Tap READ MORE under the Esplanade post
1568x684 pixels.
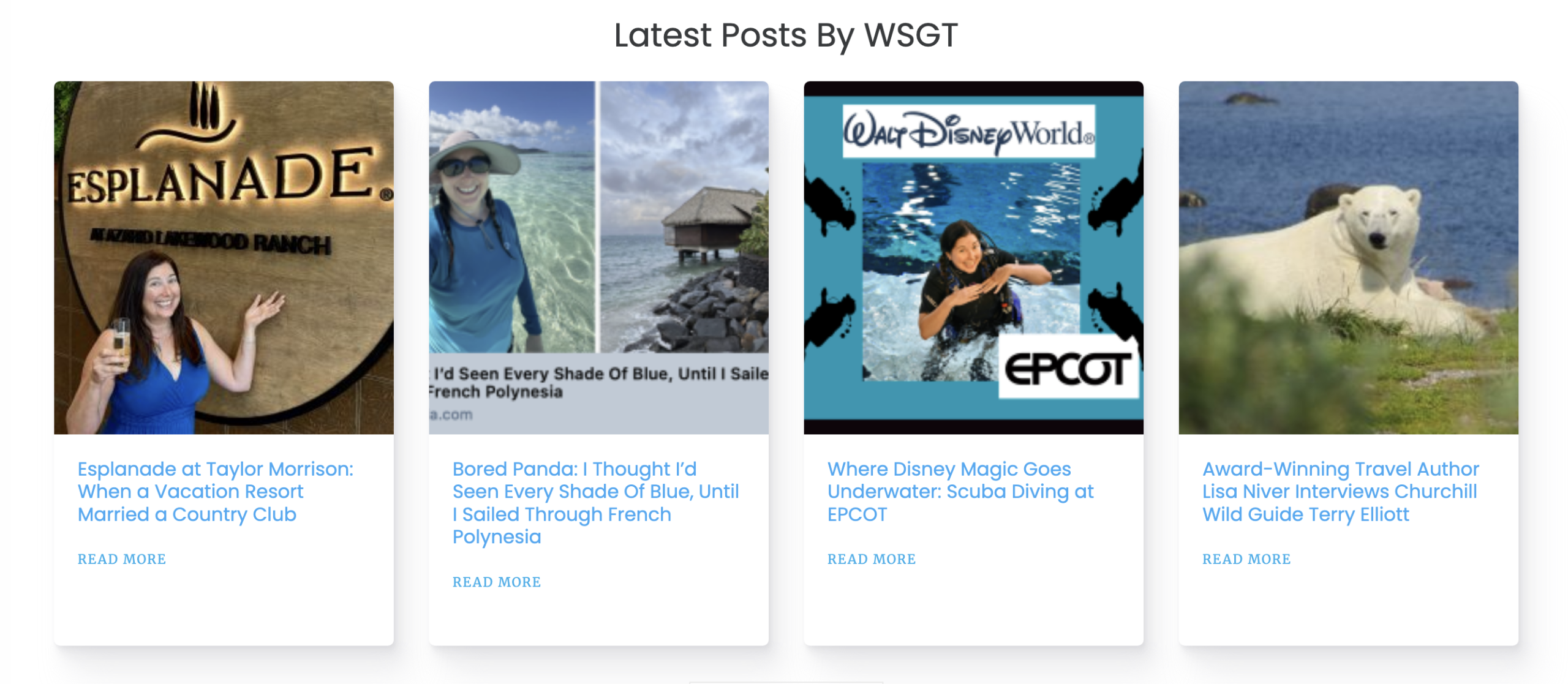(121, 558)
